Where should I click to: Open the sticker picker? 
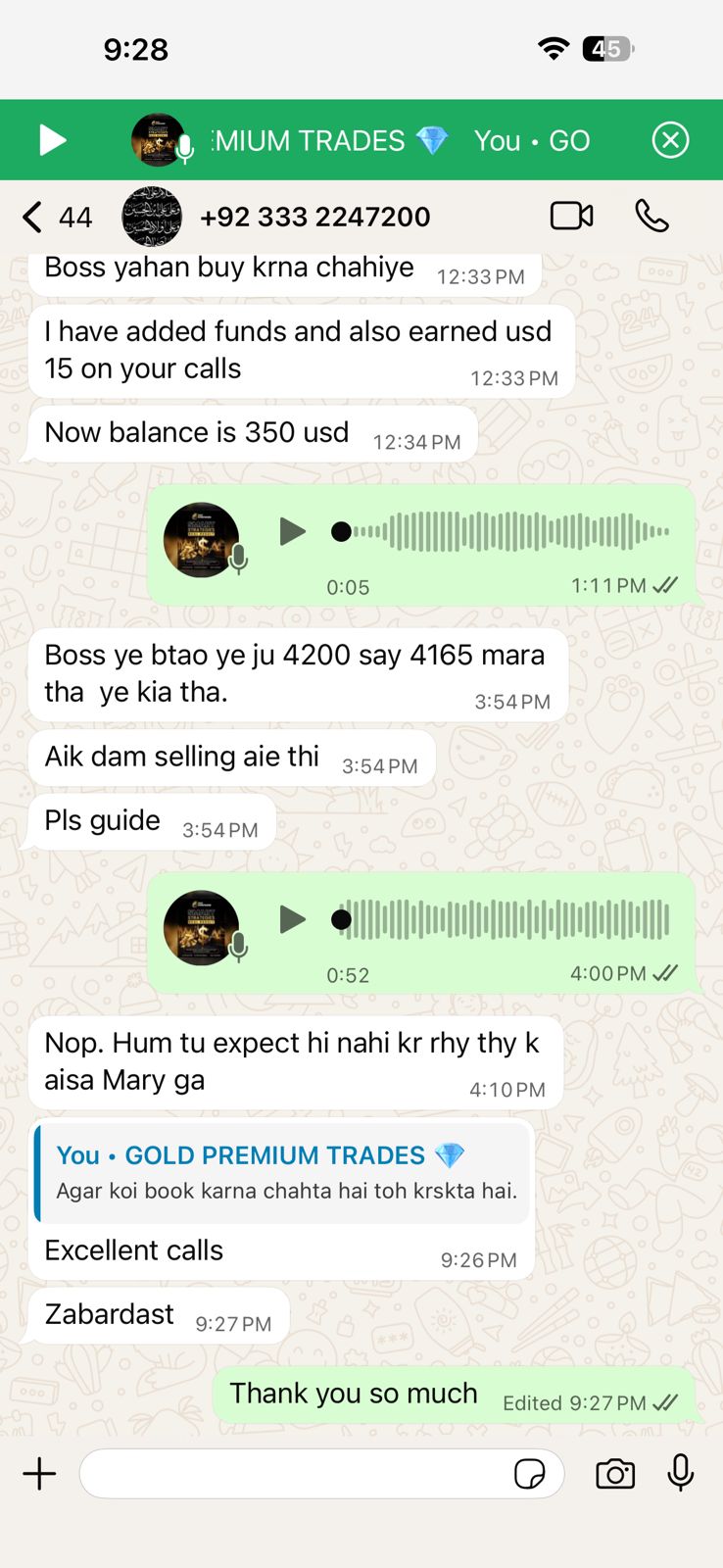coord(530,1474)
